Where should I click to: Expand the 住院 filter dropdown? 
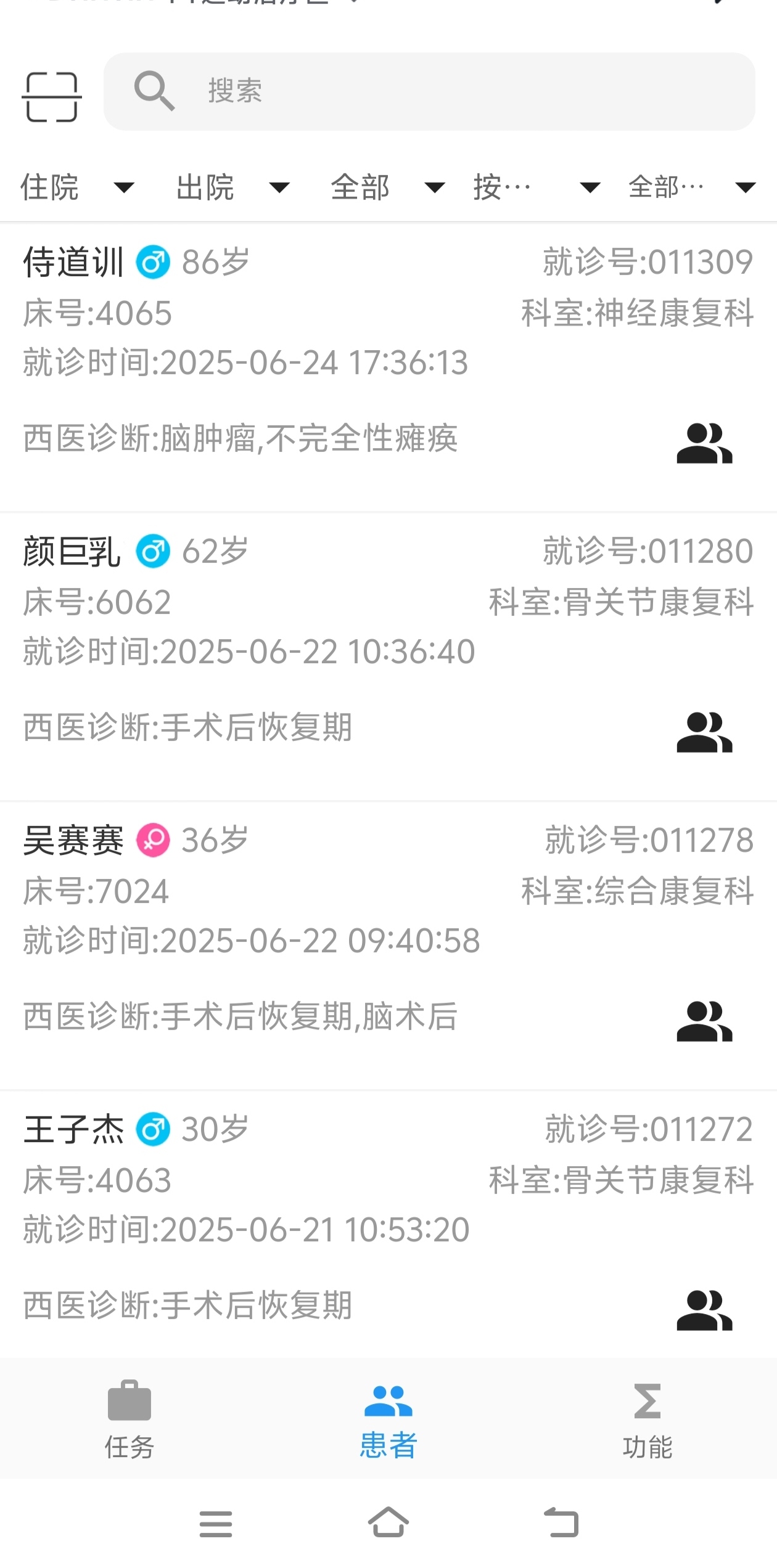pos(76,187)
